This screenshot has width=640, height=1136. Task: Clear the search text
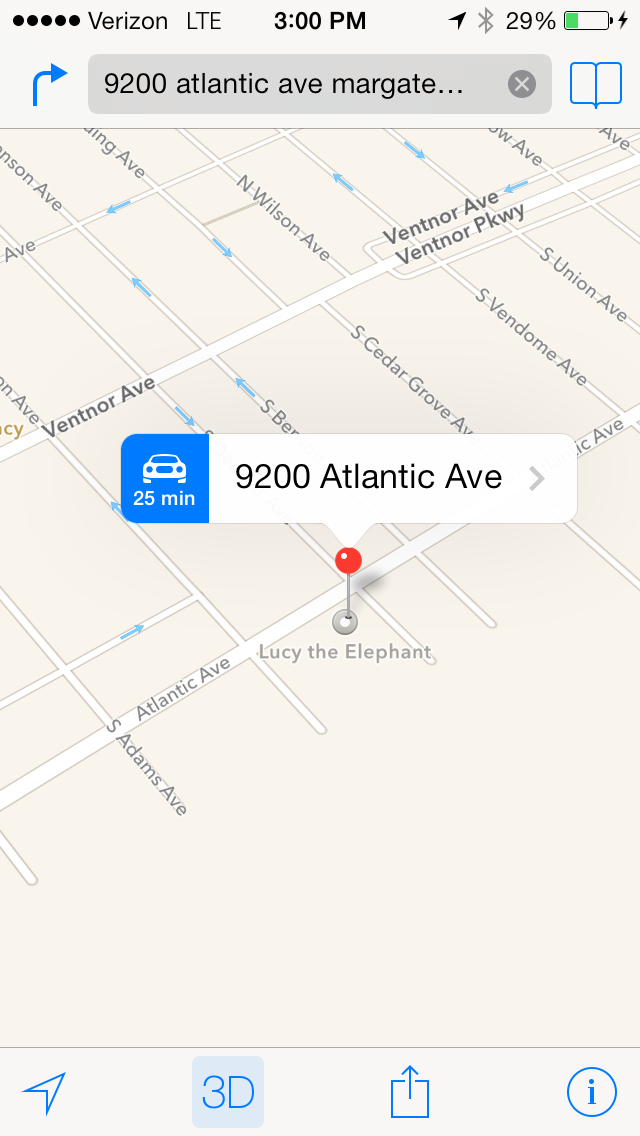[522, 84]
